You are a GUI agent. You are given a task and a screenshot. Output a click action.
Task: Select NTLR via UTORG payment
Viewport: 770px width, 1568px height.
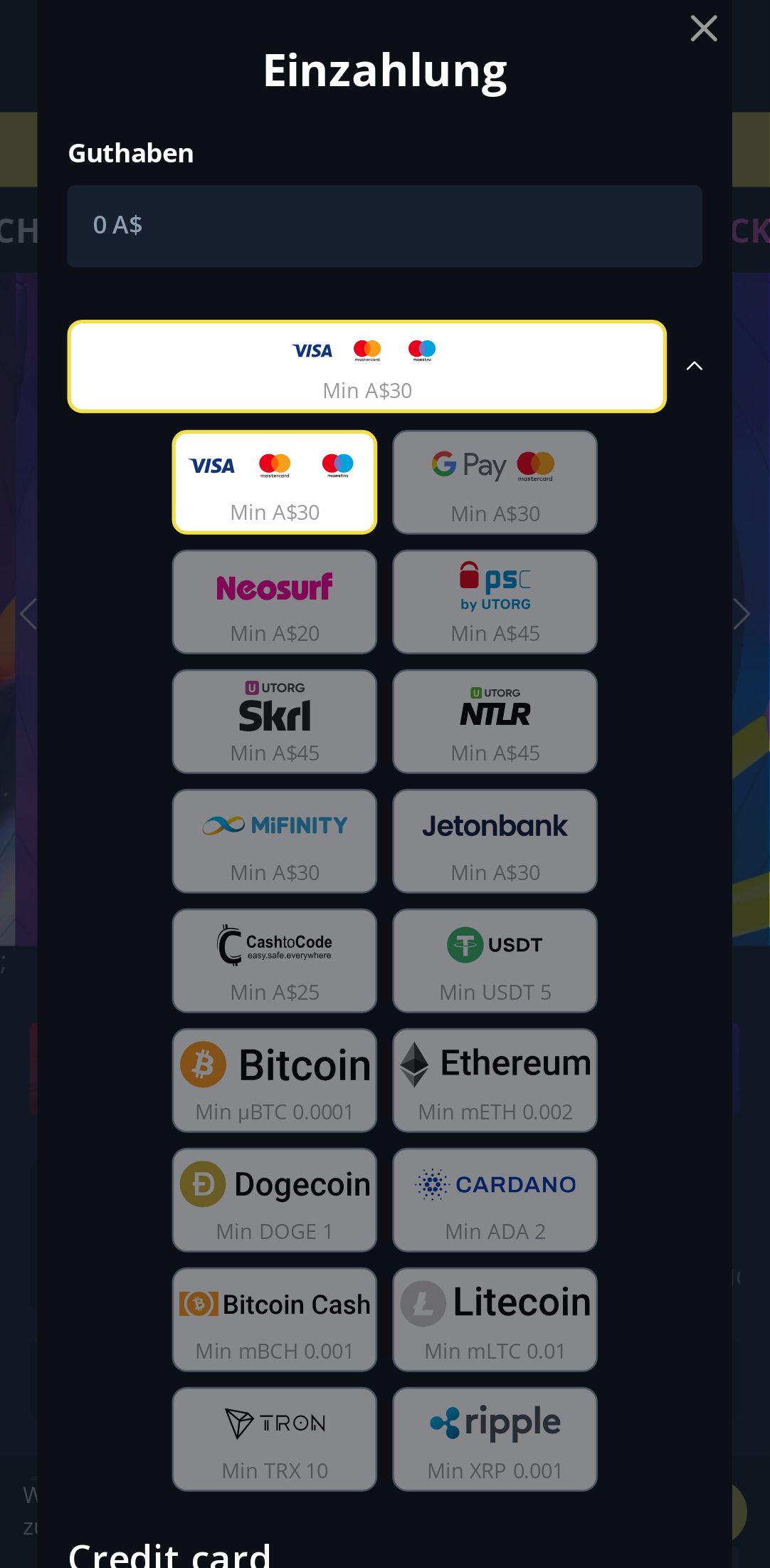[x=495, y=721]
